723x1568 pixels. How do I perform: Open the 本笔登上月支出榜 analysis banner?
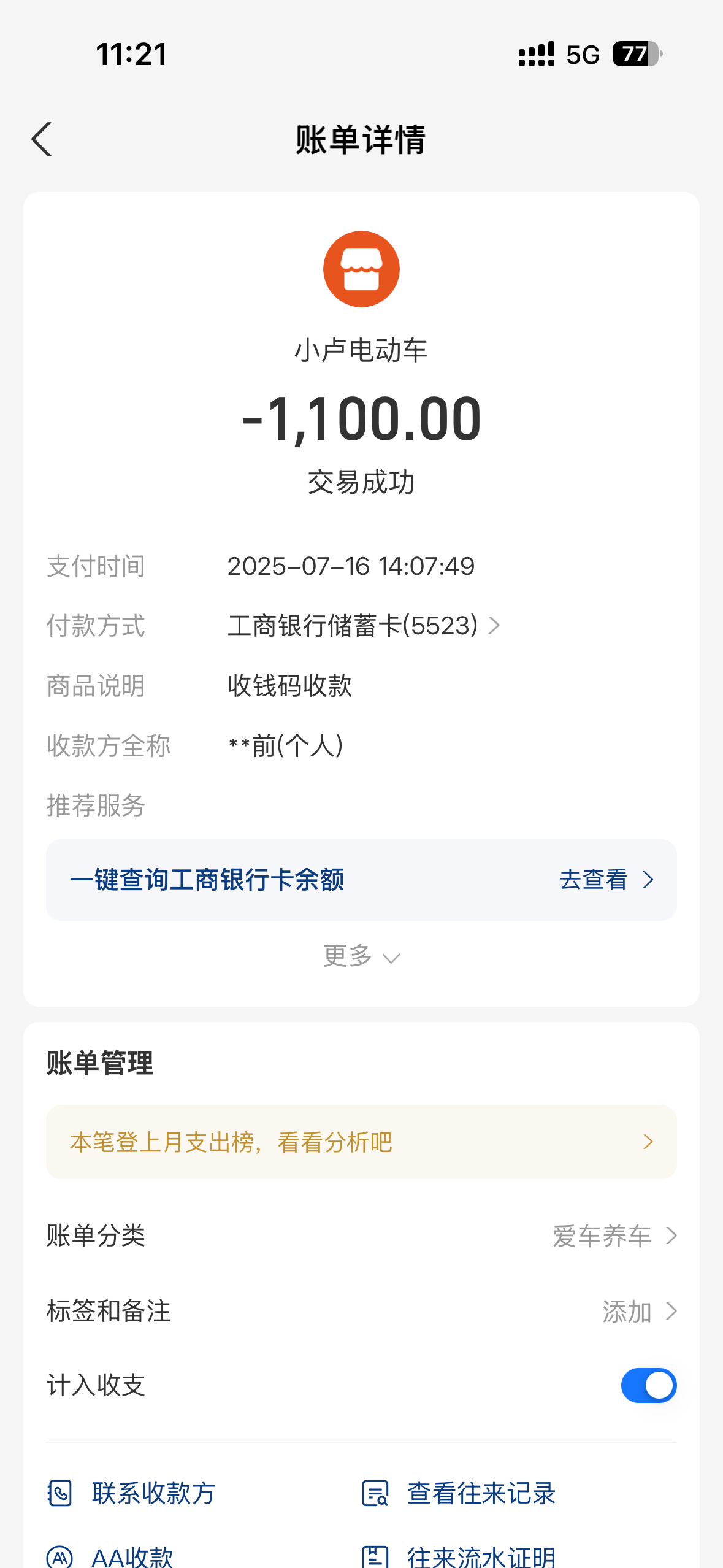[x=361, y=1142]
